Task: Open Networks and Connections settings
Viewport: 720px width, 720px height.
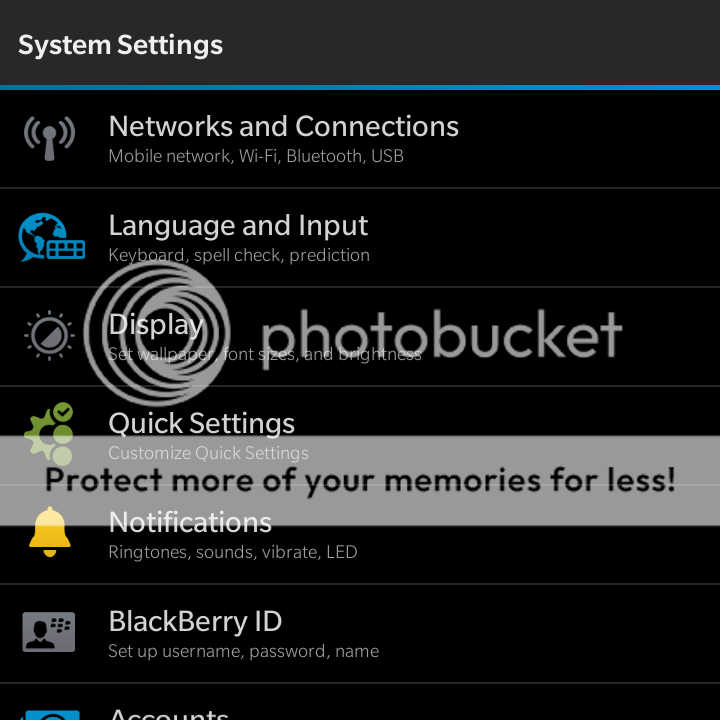Action: (283, 138)
